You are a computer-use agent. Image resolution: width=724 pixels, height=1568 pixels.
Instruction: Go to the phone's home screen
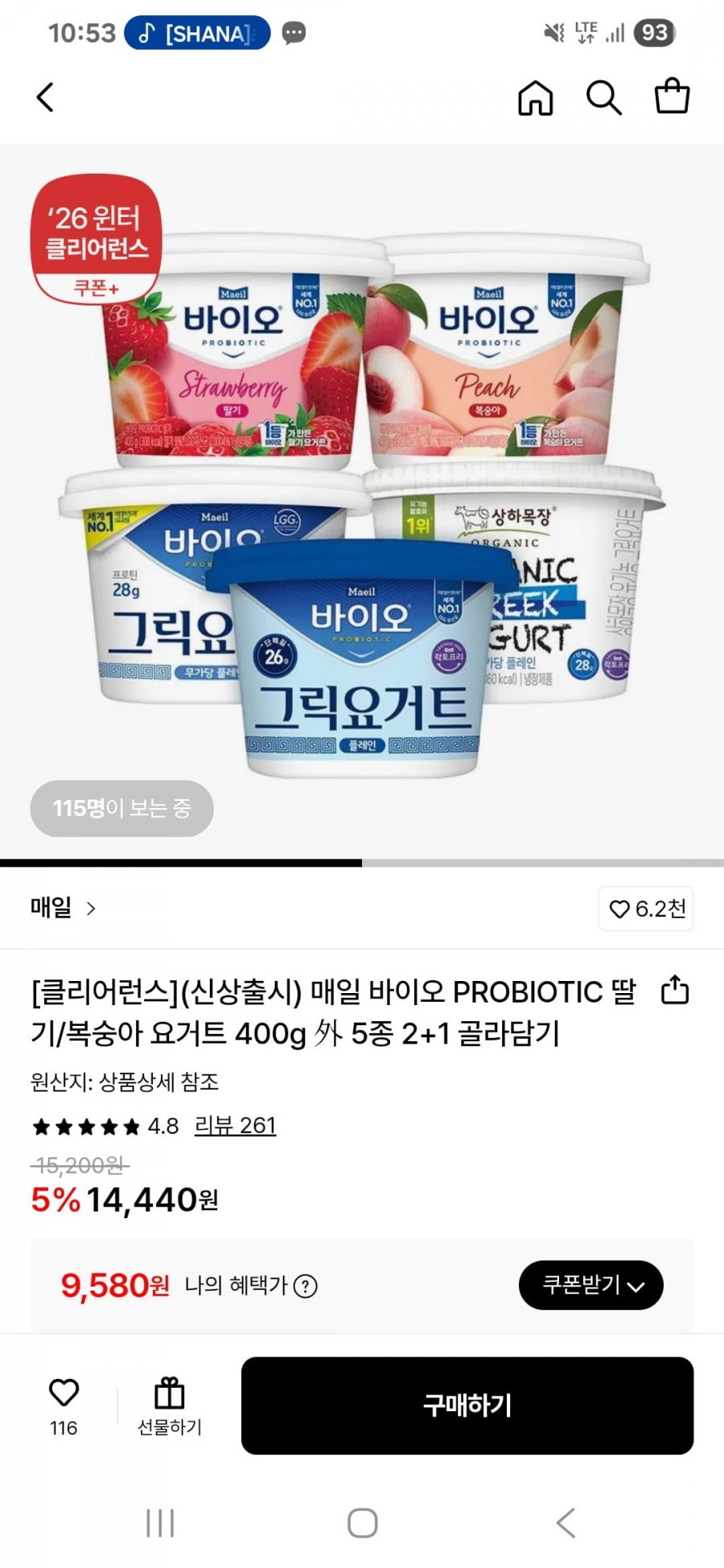coord(362,1523)
